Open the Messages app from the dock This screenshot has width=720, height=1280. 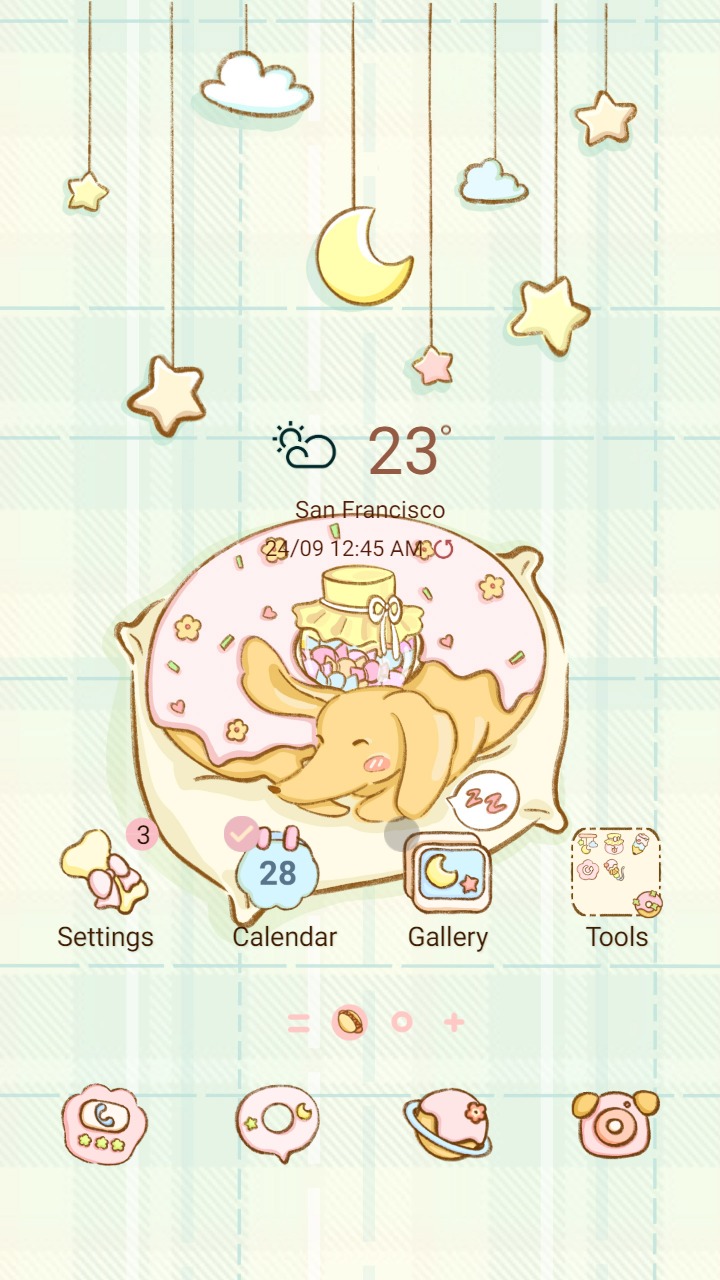pos(277,1120)
